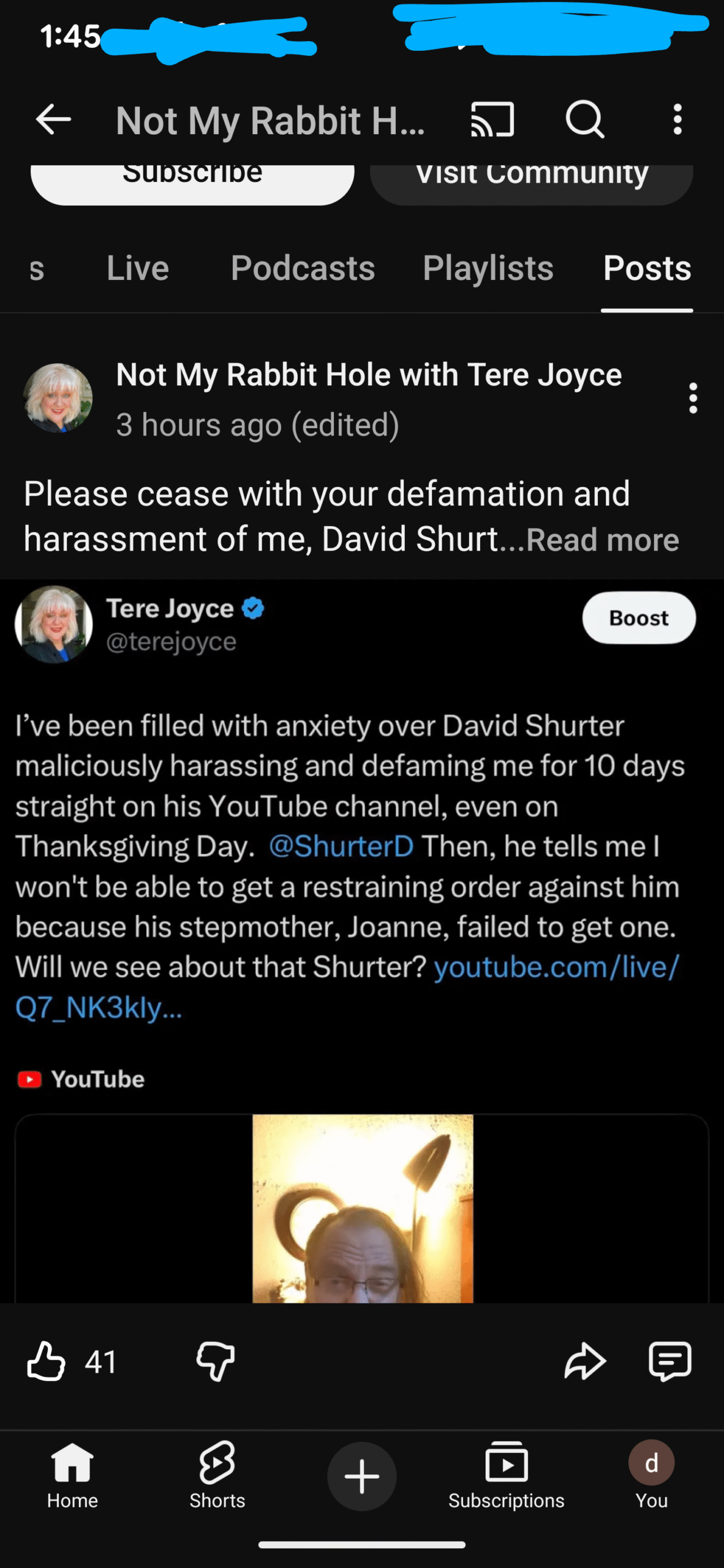Open the channel overflow menu

click(677, 119)
